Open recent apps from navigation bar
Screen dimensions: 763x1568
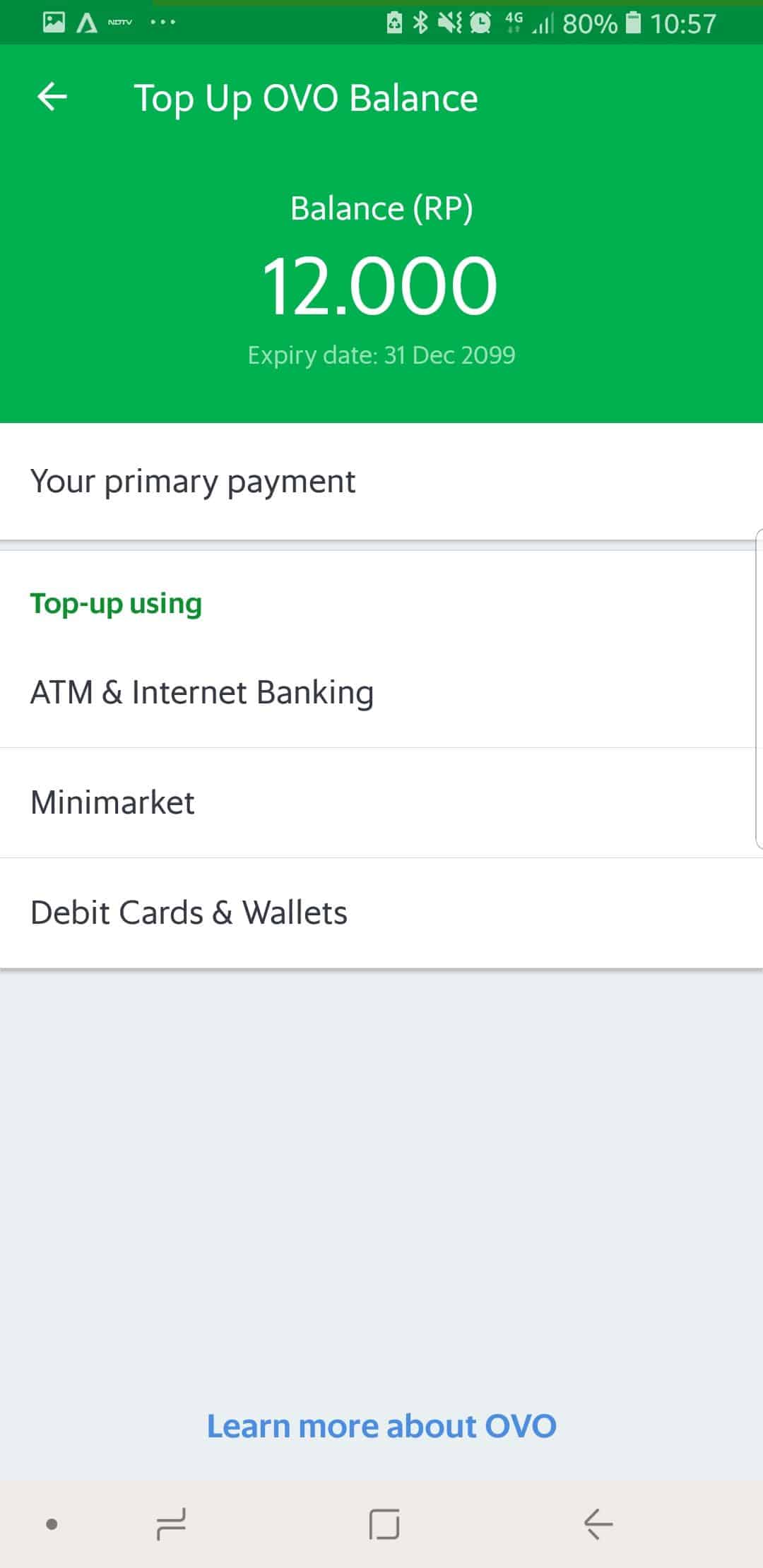[171, 1524]
